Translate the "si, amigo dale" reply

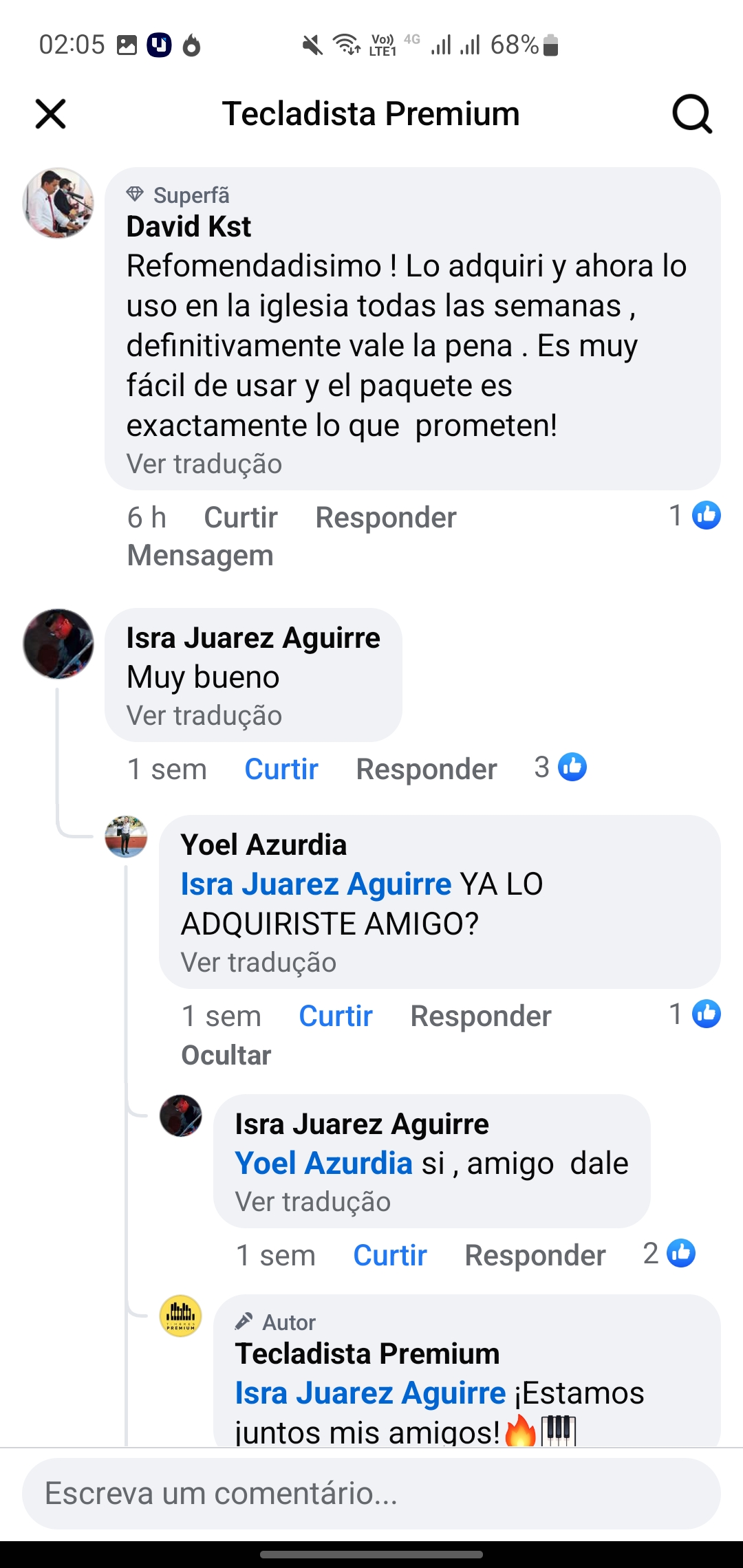pos(312,1202)
